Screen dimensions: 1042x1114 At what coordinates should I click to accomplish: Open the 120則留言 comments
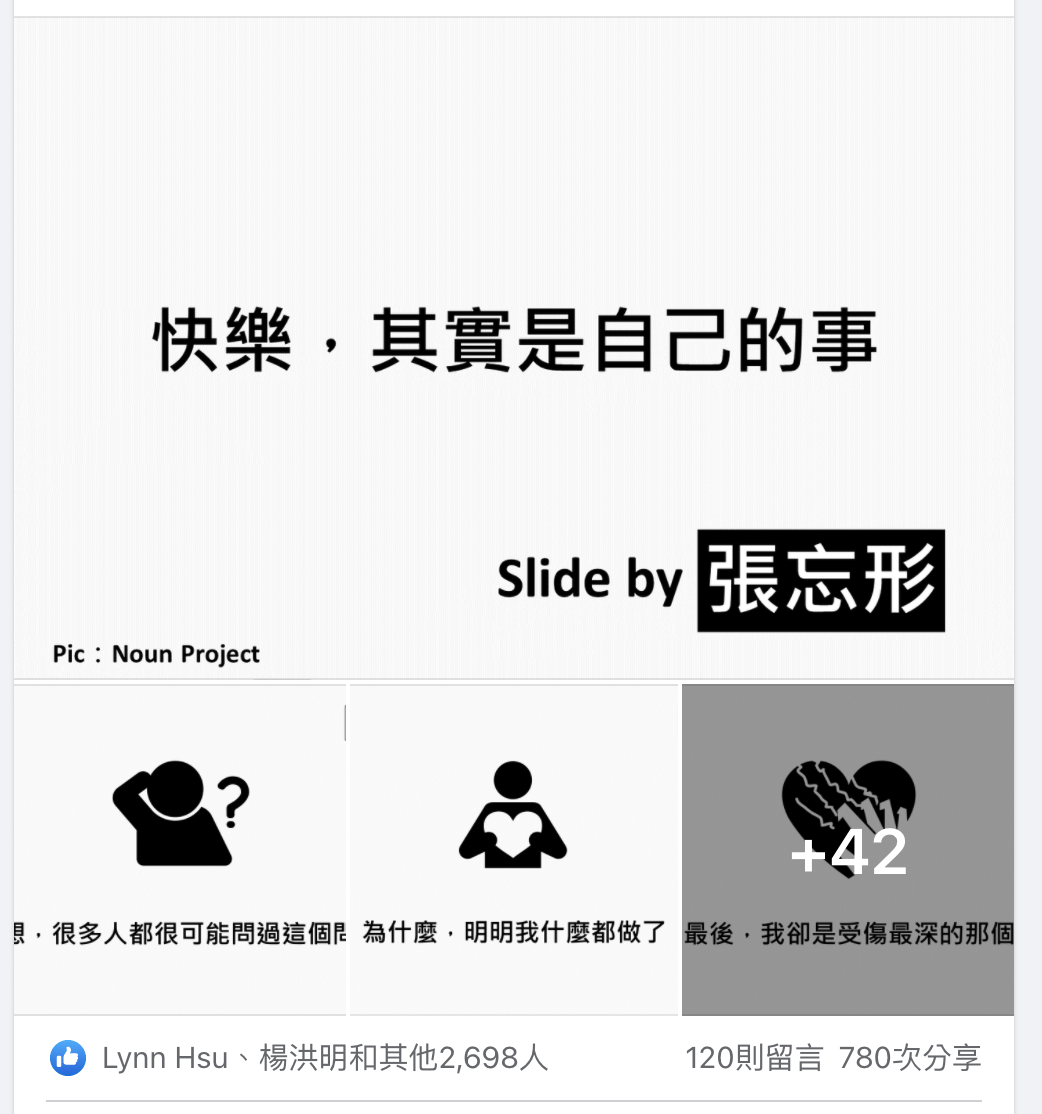click(x=754, y=1058)
